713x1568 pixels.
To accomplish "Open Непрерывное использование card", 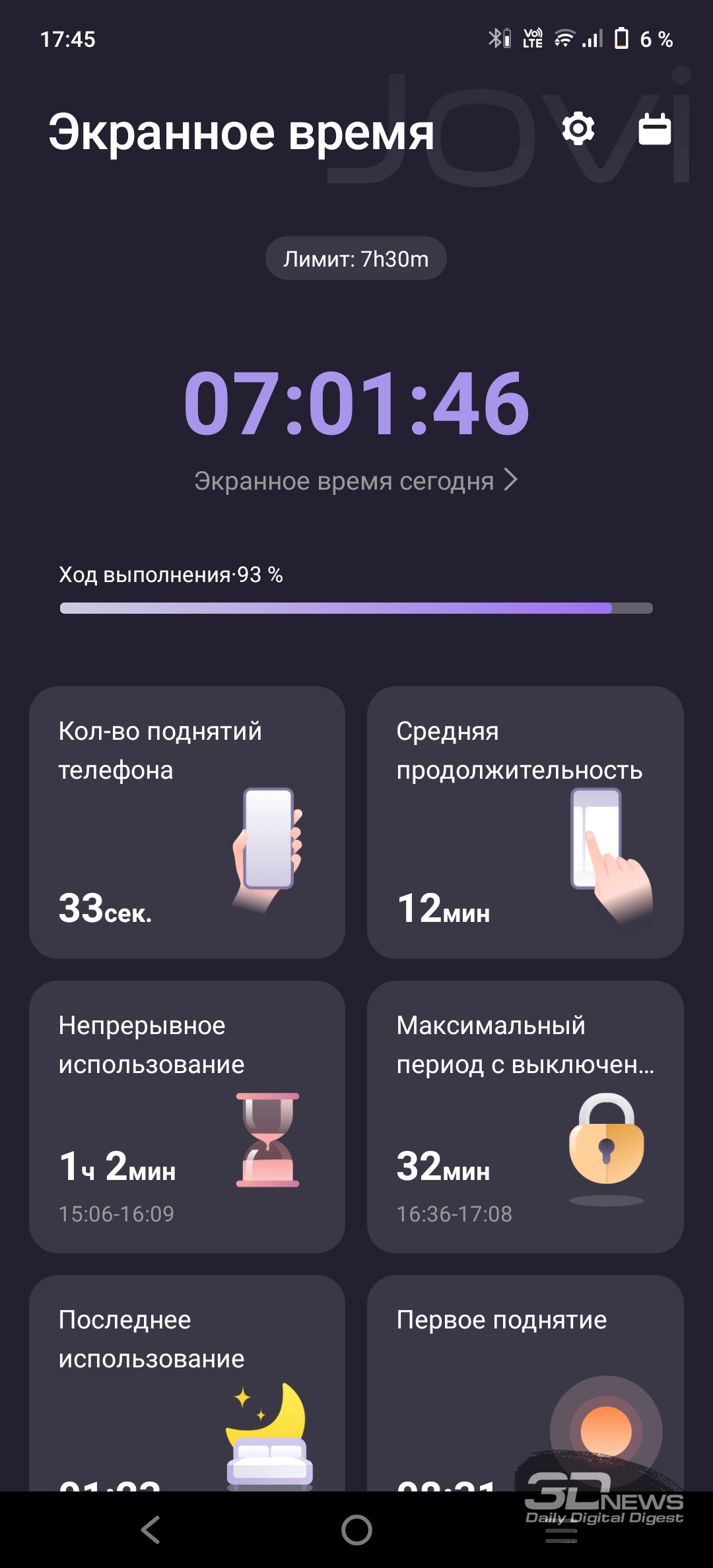I will click(x=187, y=1117).
